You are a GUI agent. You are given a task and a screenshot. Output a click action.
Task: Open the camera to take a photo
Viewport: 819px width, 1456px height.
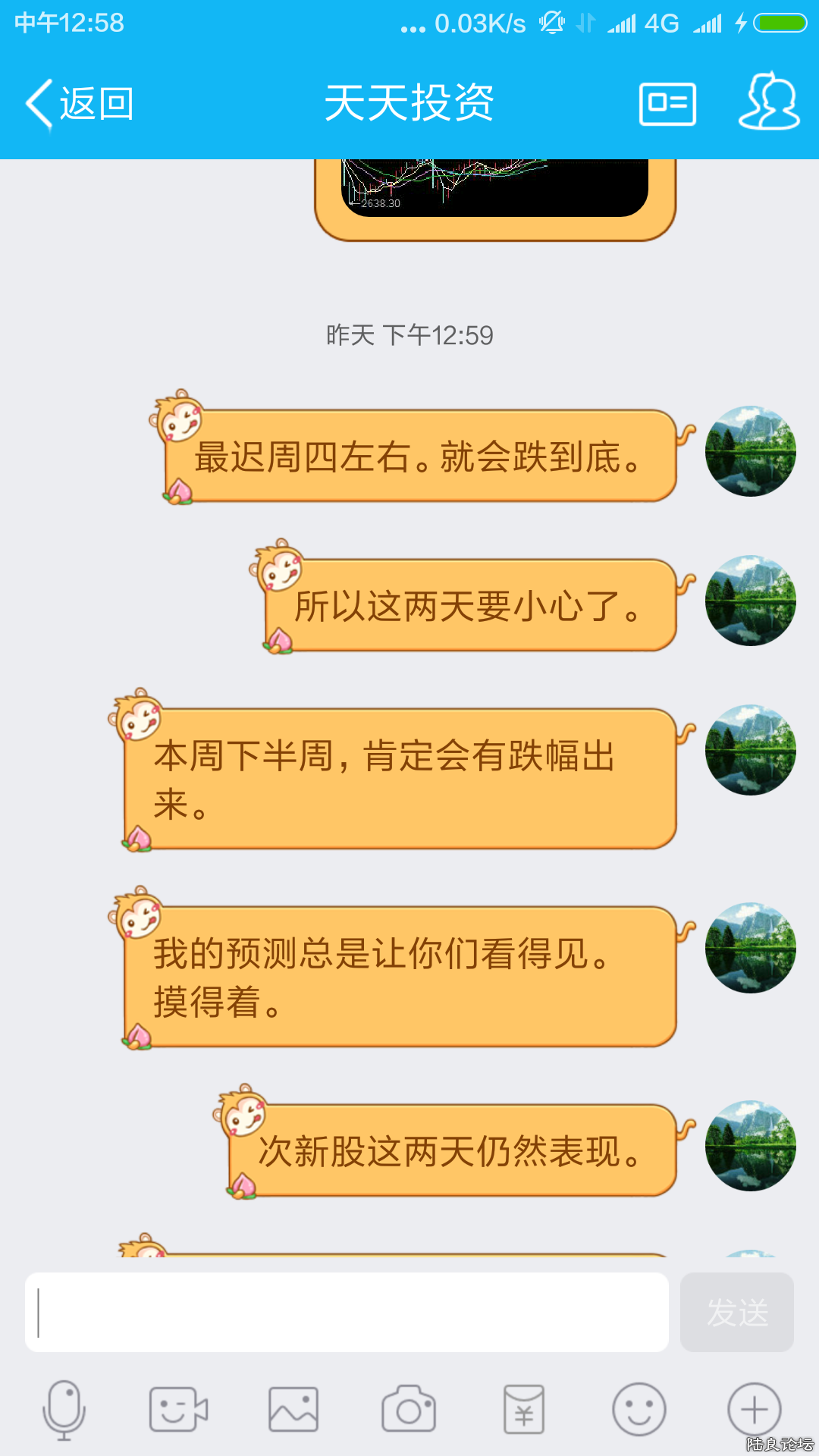click(409, 1410)
